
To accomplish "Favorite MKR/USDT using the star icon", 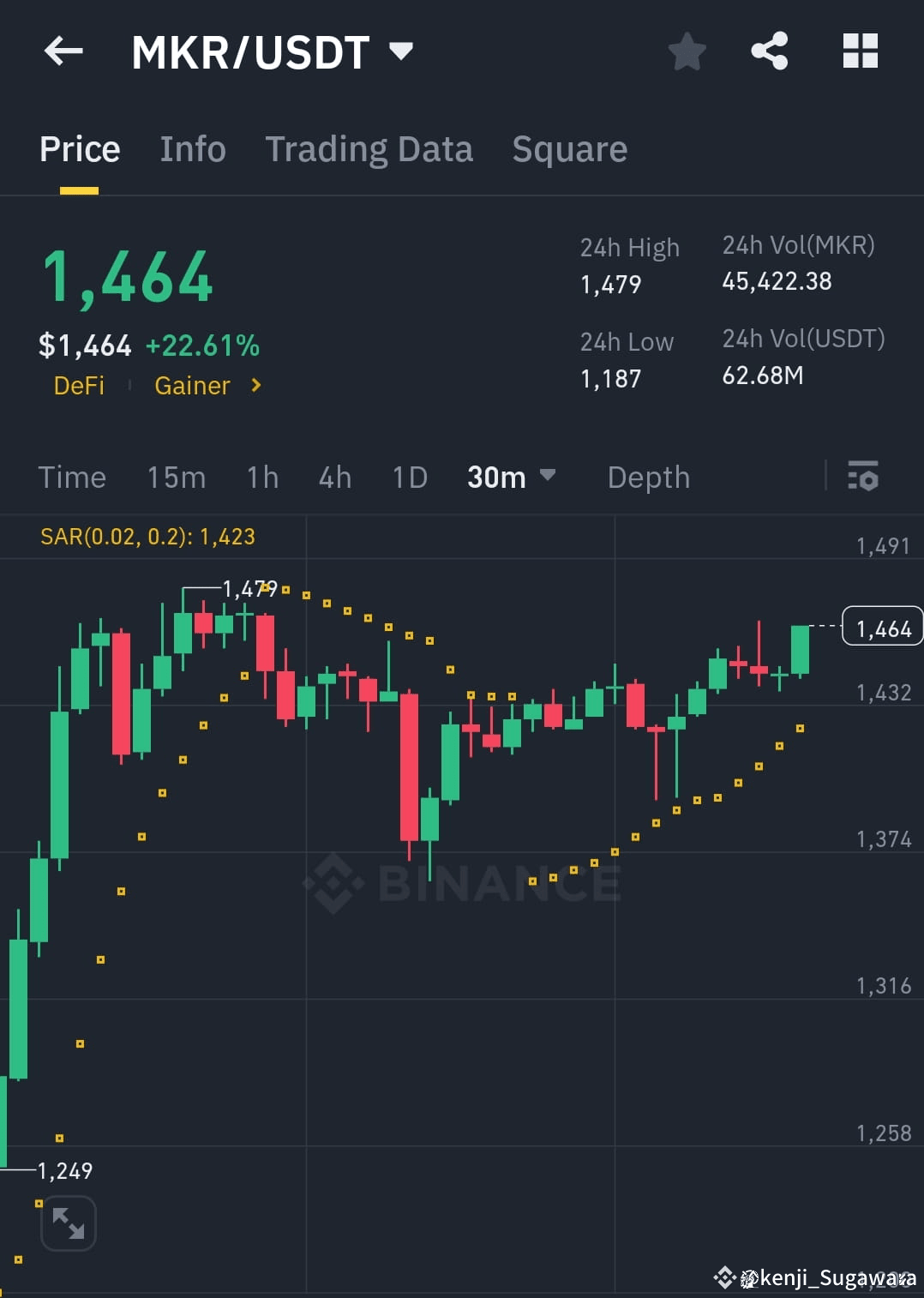I will pos(687,51).
